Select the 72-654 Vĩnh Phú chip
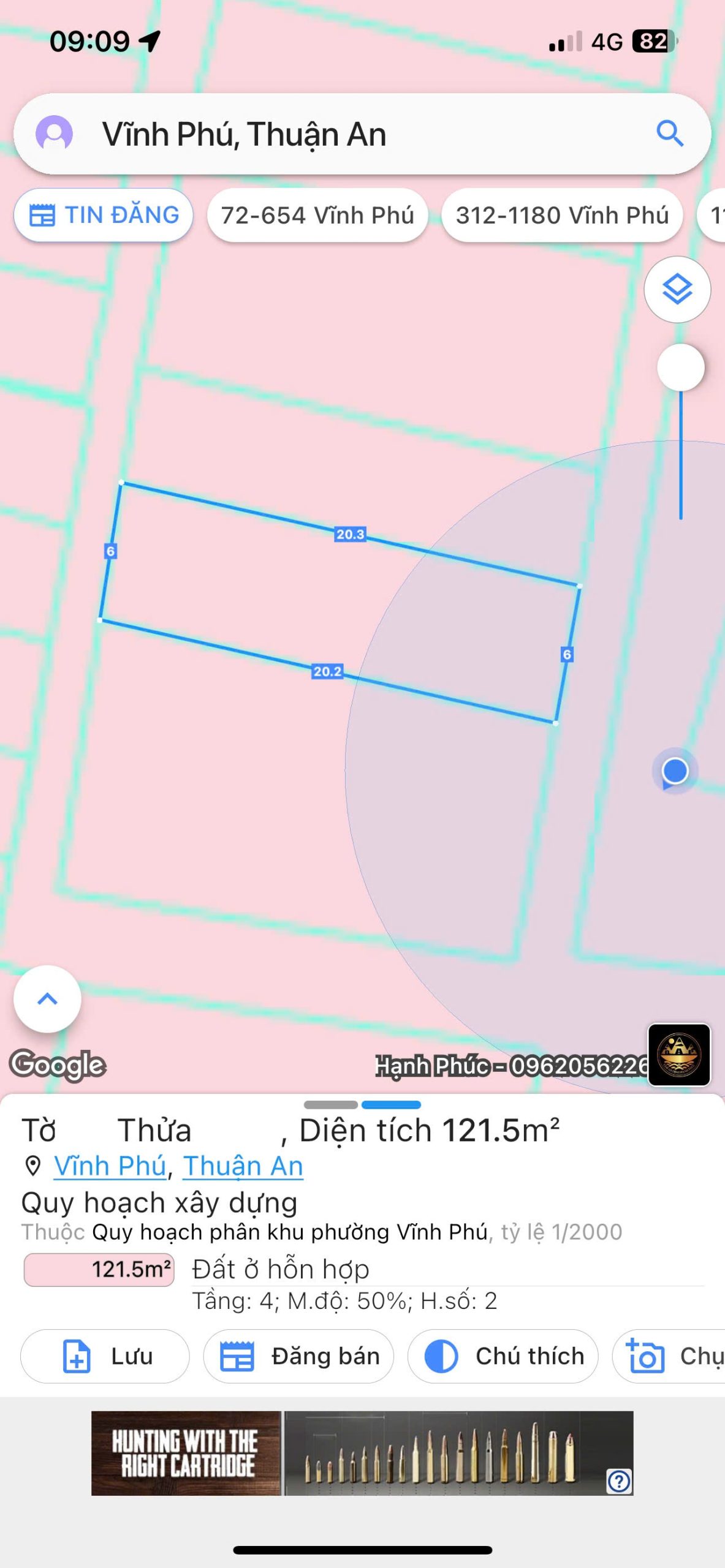Screen dimensions: 725x1568 pos(317,215)
